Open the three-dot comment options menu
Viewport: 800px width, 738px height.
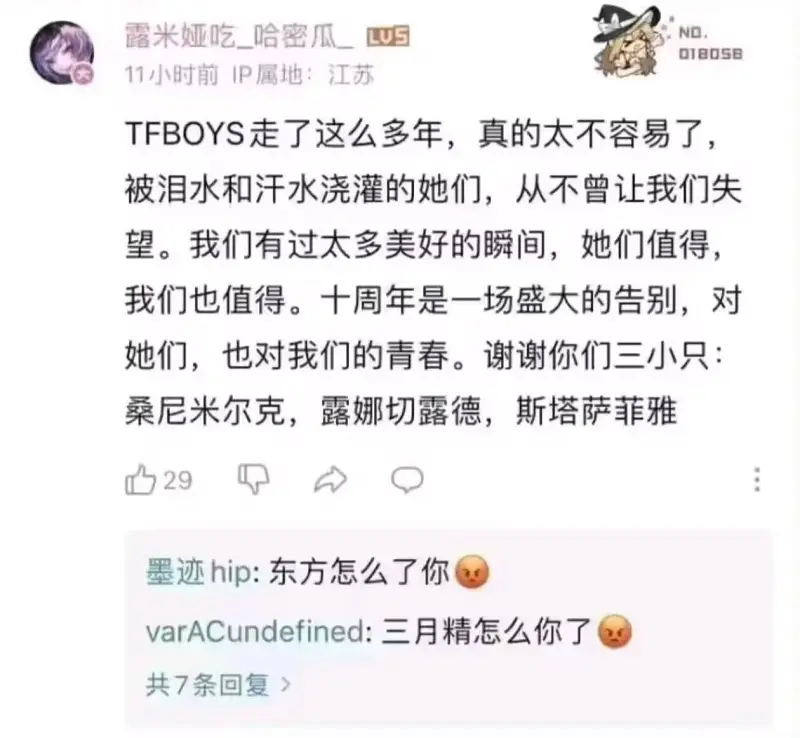click(x=757, y=481)
